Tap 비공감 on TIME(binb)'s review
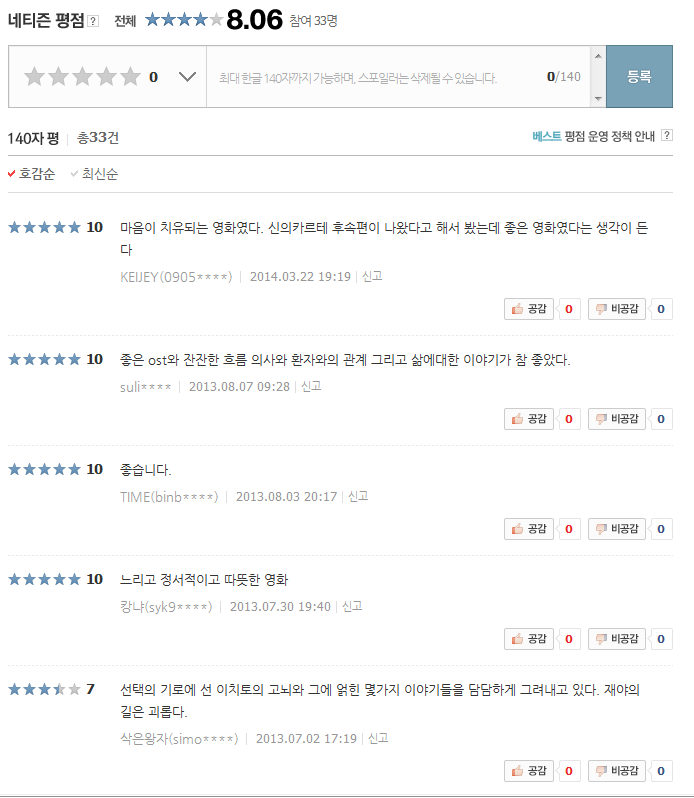Screen dimensions: 694x798 pos(617,529)
